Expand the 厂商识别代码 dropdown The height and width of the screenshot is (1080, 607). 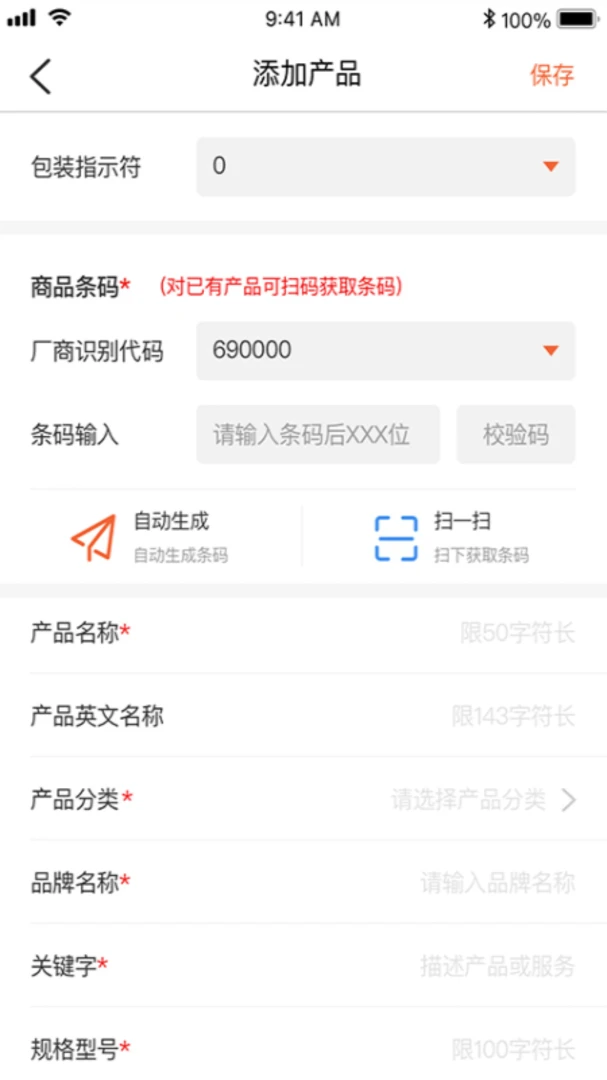coord(385,350)
